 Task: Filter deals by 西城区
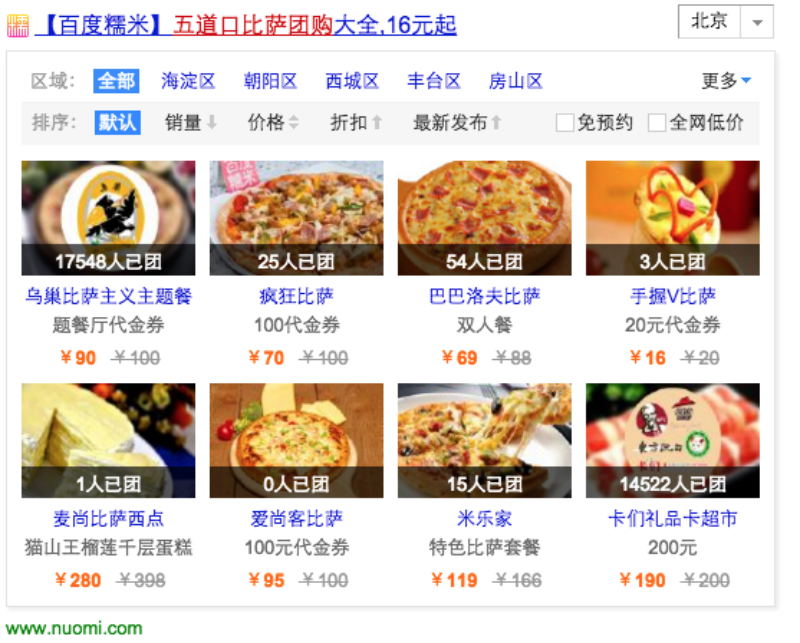tap(352, 81)
